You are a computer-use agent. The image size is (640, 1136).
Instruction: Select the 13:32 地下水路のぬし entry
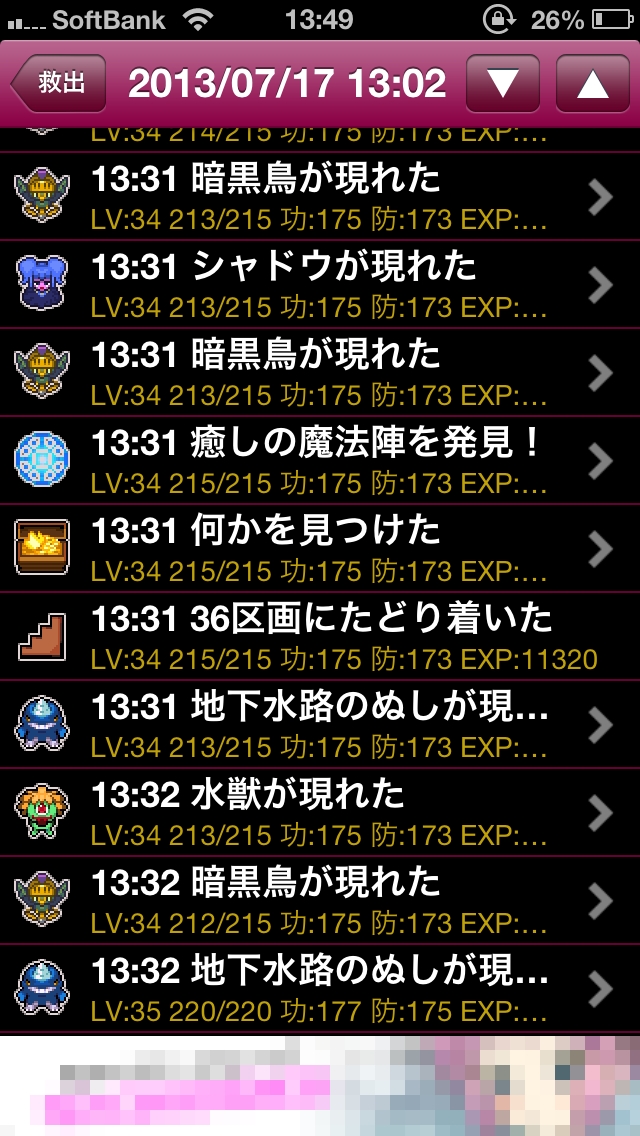coord(320,987)
